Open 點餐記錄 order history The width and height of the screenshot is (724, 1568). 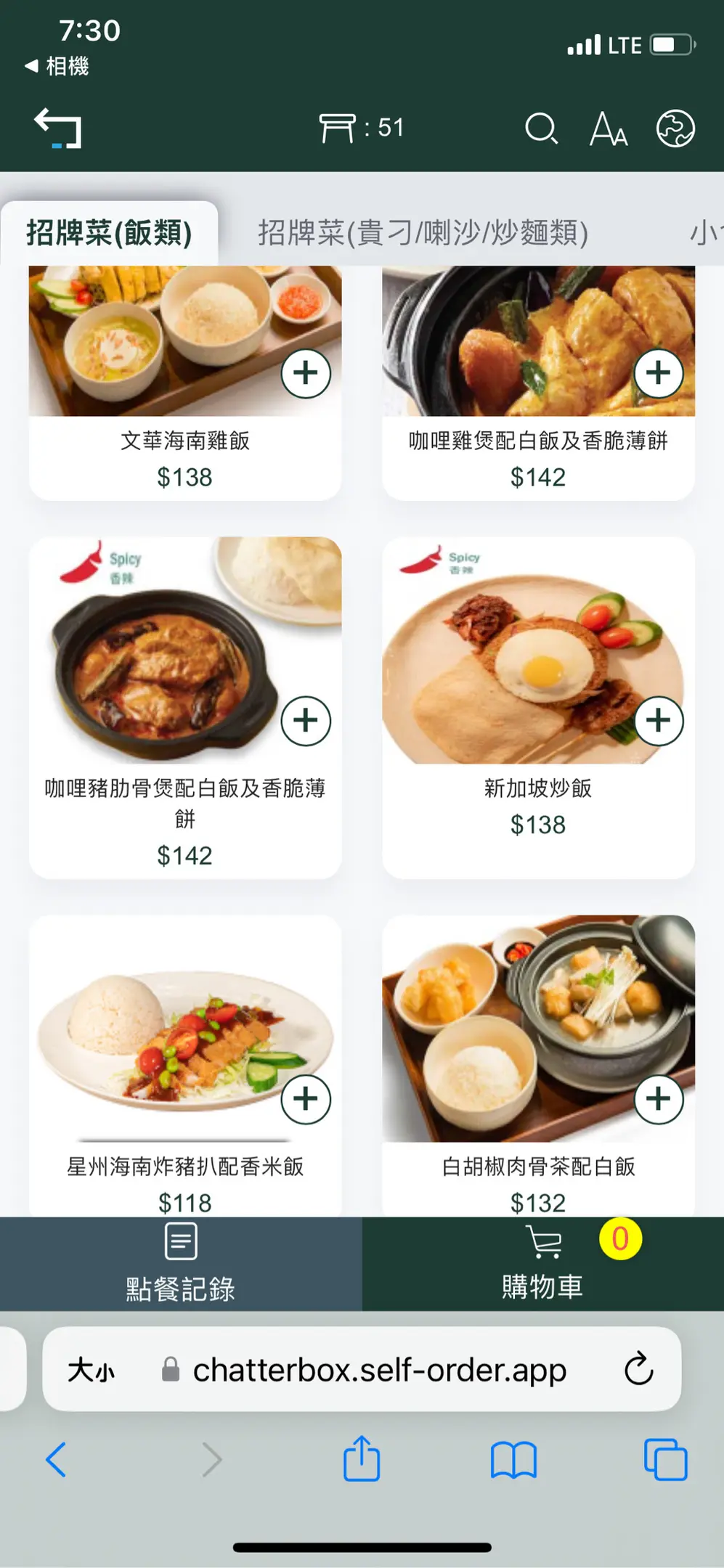coord(181,1264)
